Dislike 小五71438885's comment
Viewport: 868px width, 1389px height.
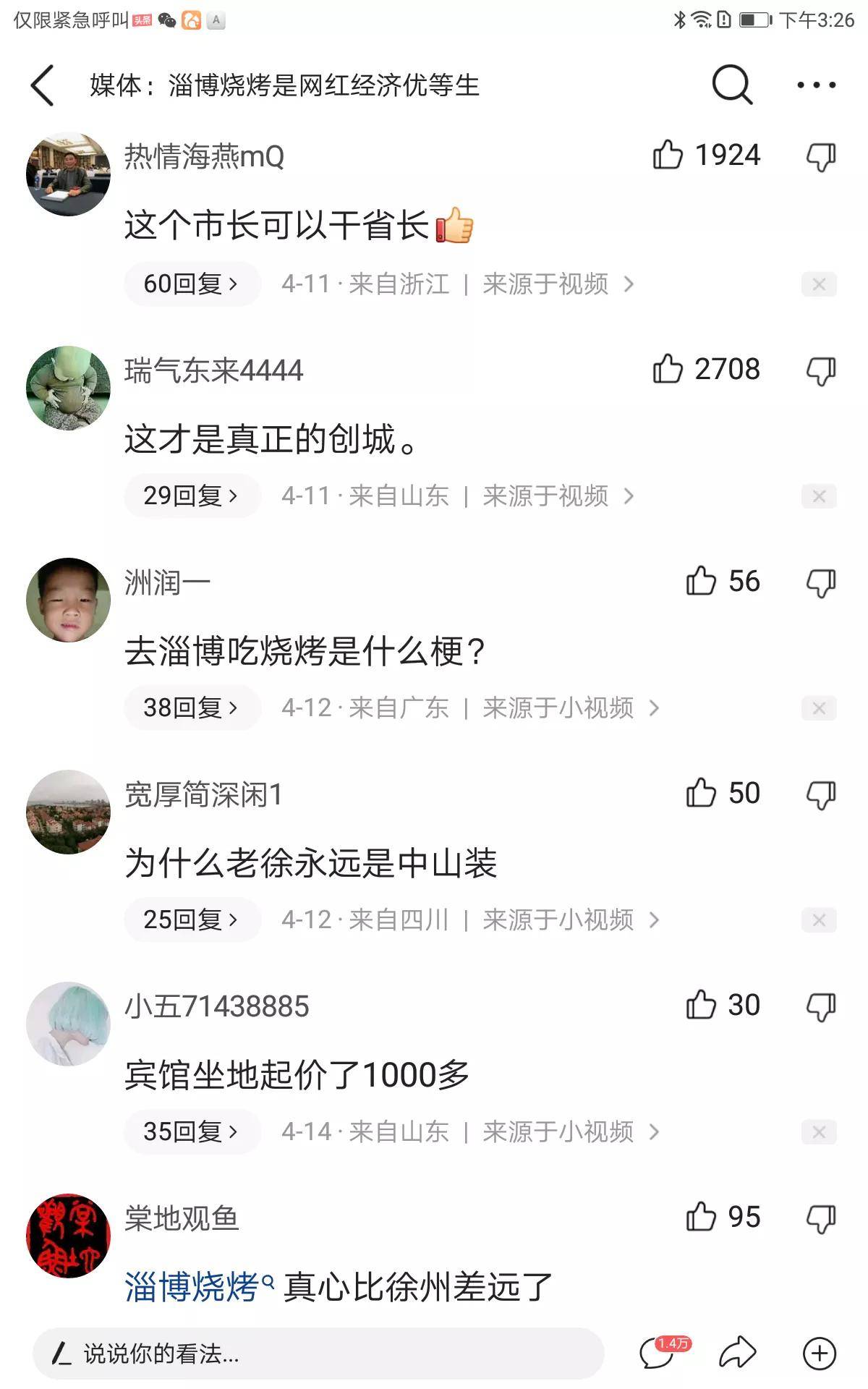(821, 1006)
